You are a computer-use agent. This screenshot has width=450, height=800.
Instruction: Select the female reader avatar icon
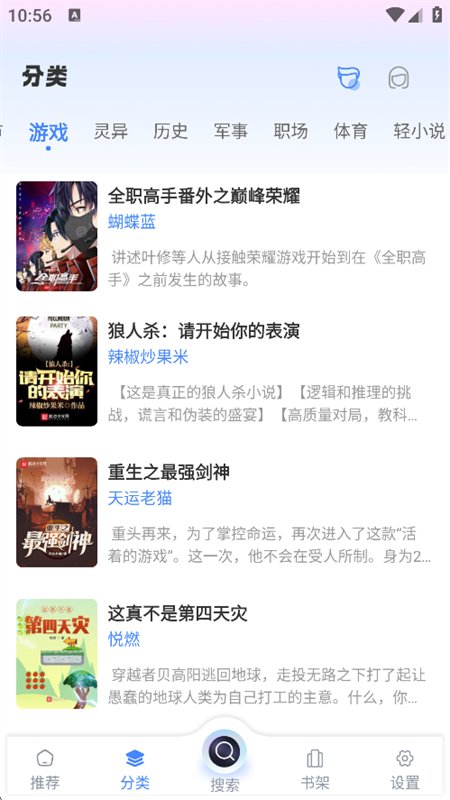pyautogui.click(x=398, y=78)
